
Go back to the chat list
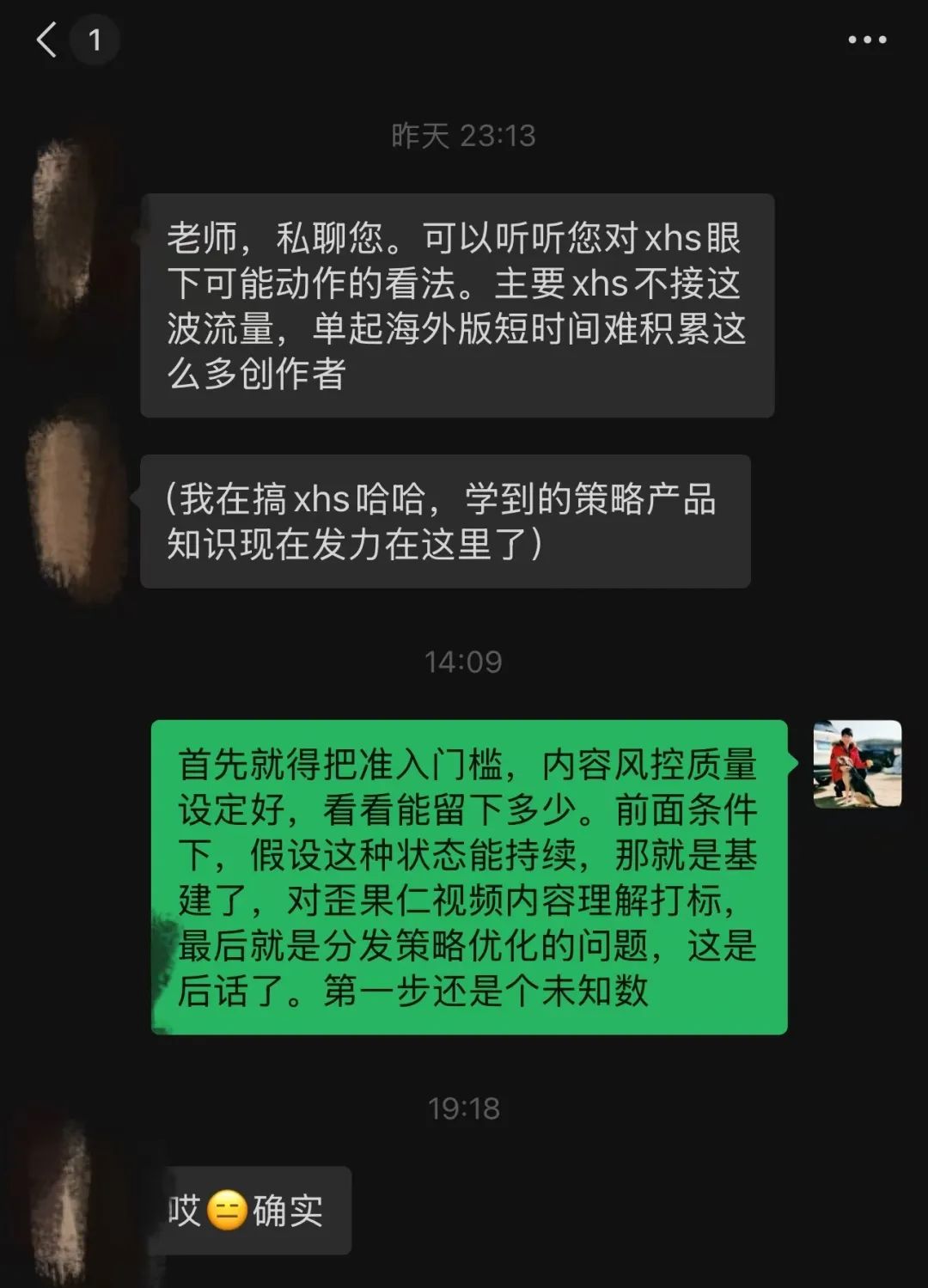point(46,40)
